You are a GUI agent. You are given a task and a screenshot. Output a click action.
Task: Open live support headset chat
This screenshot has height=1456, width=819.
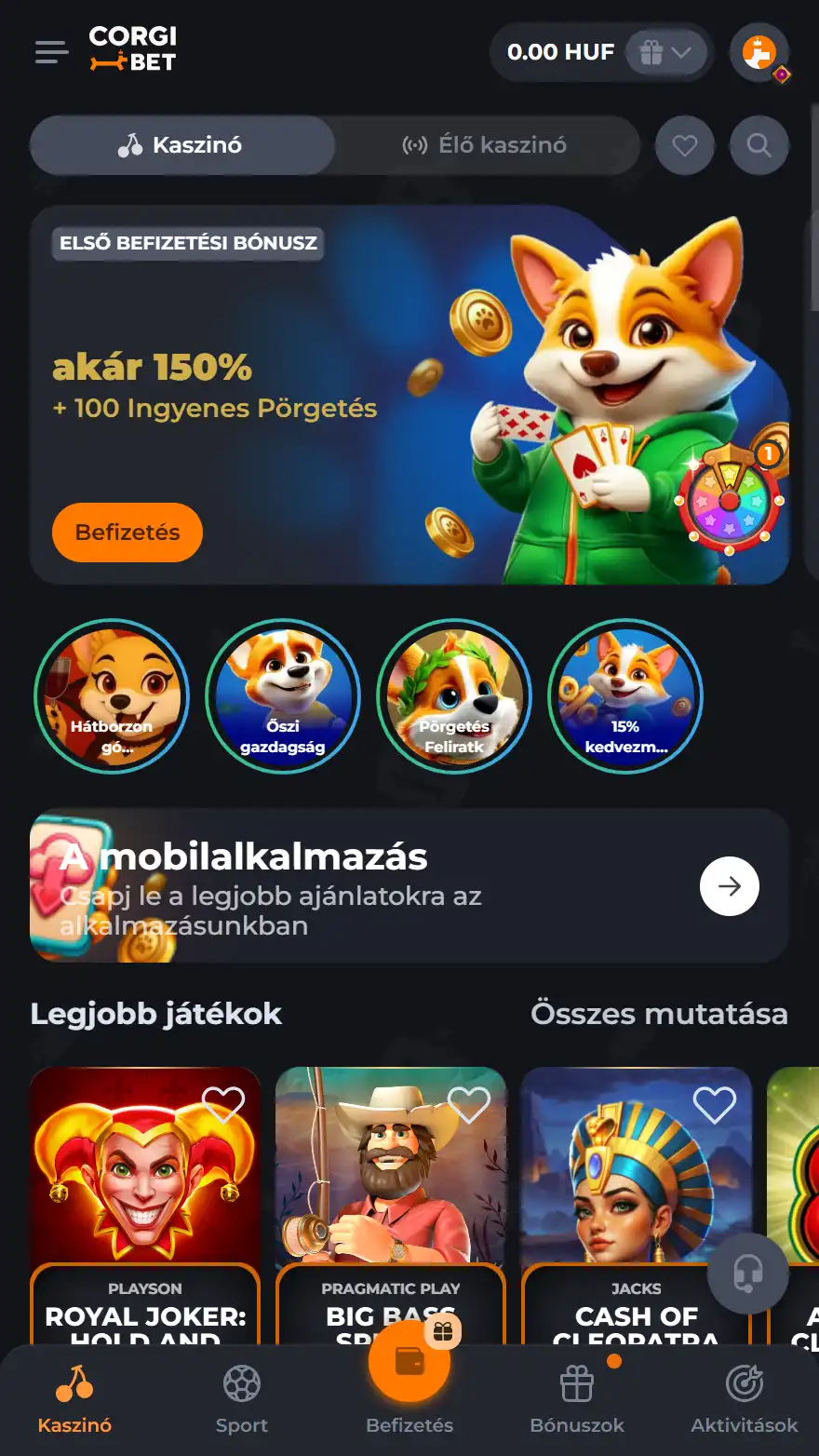click(748, 1274)
